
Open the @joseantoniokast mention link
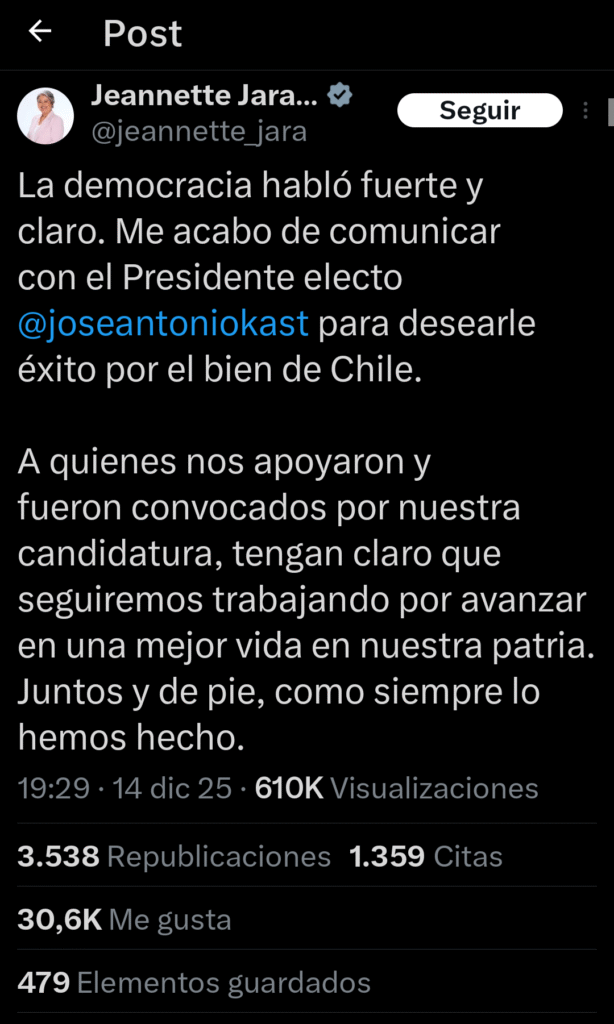[x=164, y=324]
